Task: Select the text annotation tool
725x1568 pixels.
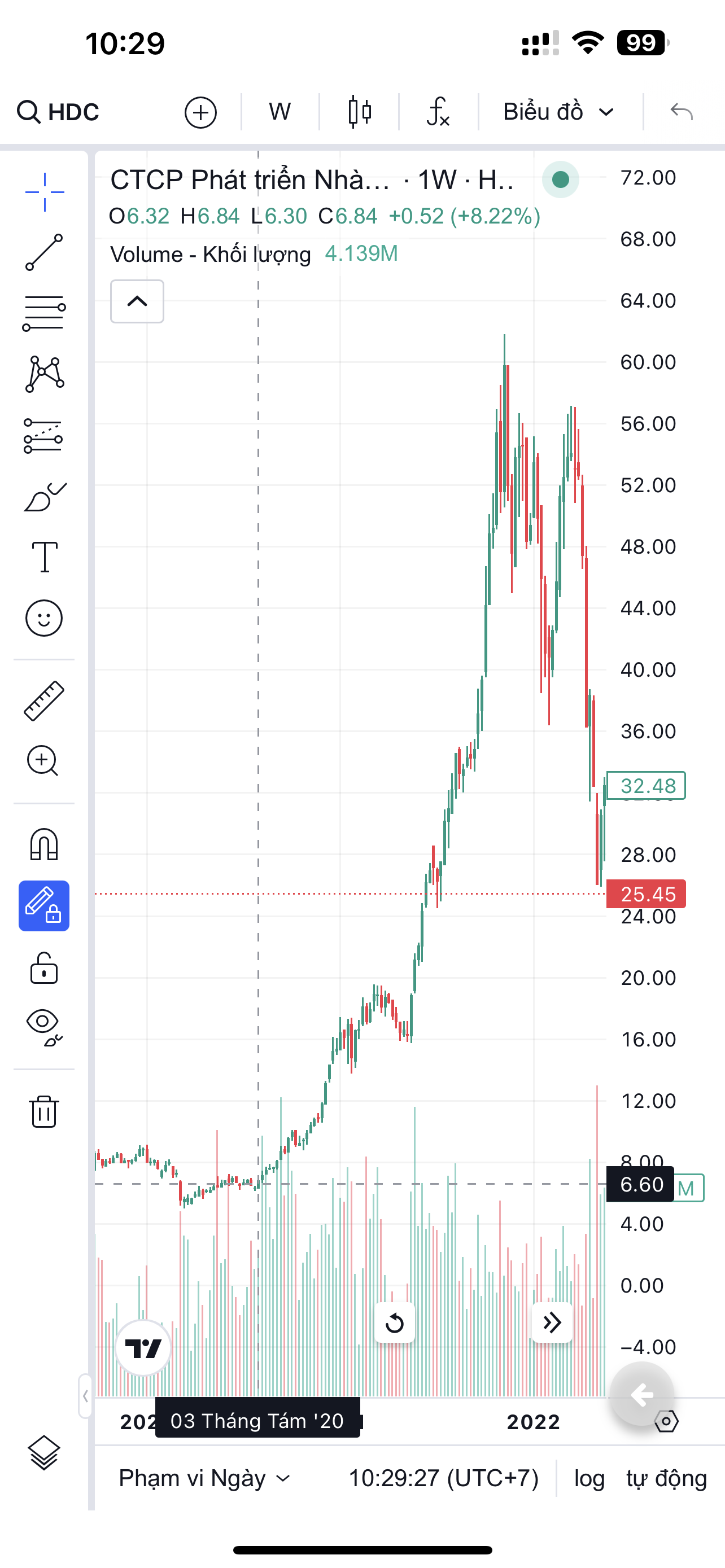Action: pos(44,557)
